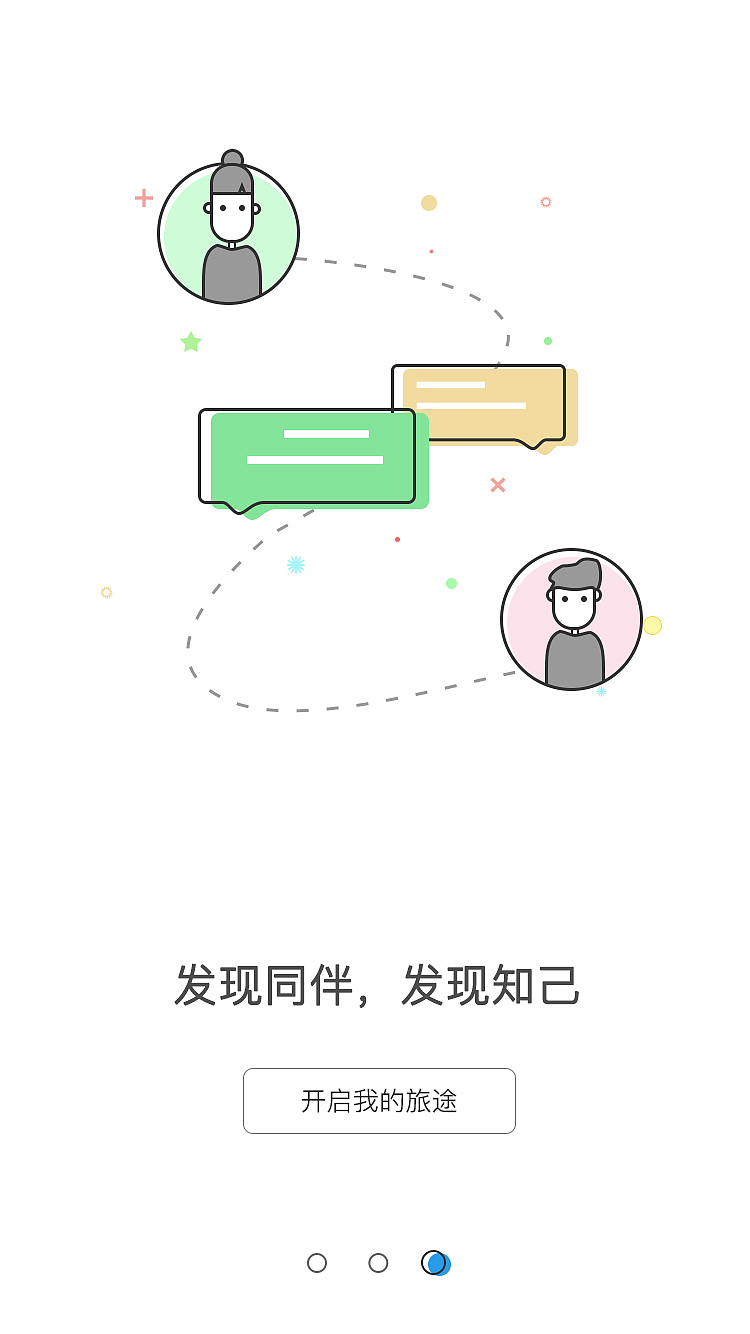Tap the pink plus decoration icon
750x1334 pixels.
143,197
